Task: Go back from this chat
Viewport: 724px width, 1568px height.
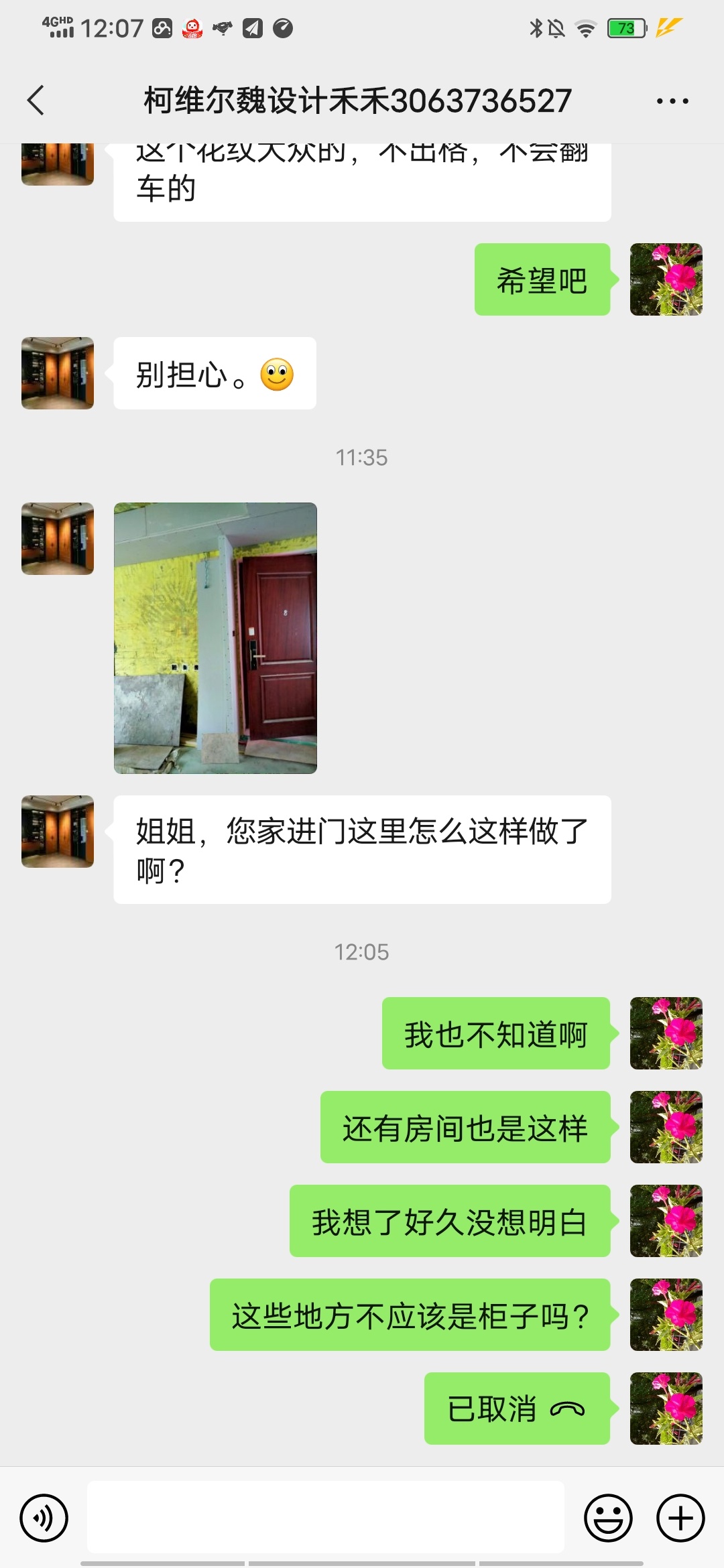Action: tap(36, 101)
